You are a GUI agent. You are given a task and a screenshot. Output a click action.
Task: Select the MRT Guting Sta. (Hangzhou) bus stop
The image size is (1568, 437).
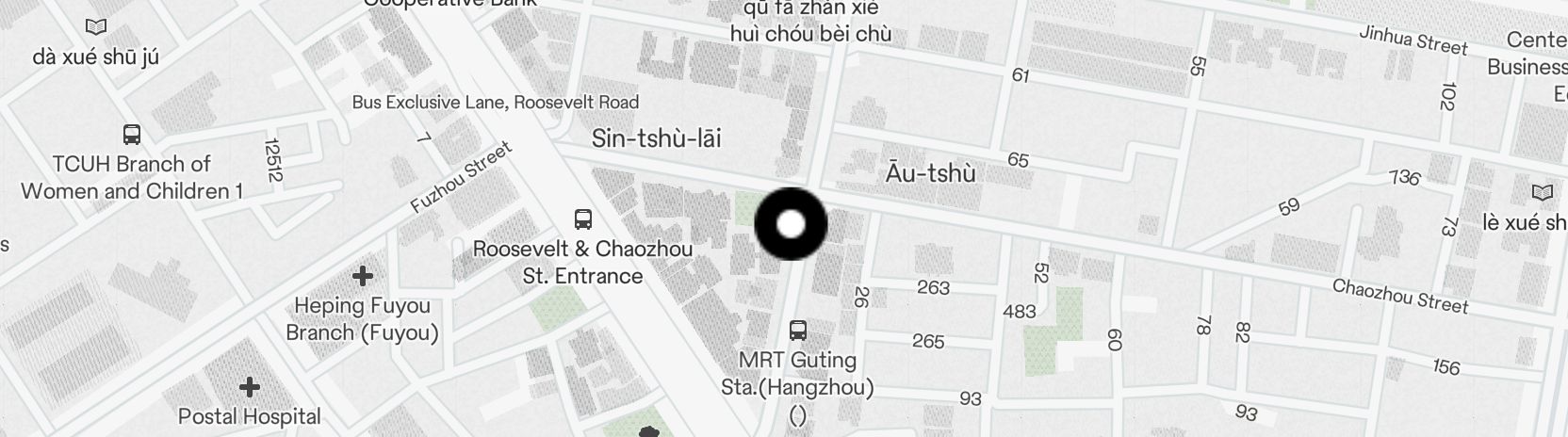click(797, 331)
